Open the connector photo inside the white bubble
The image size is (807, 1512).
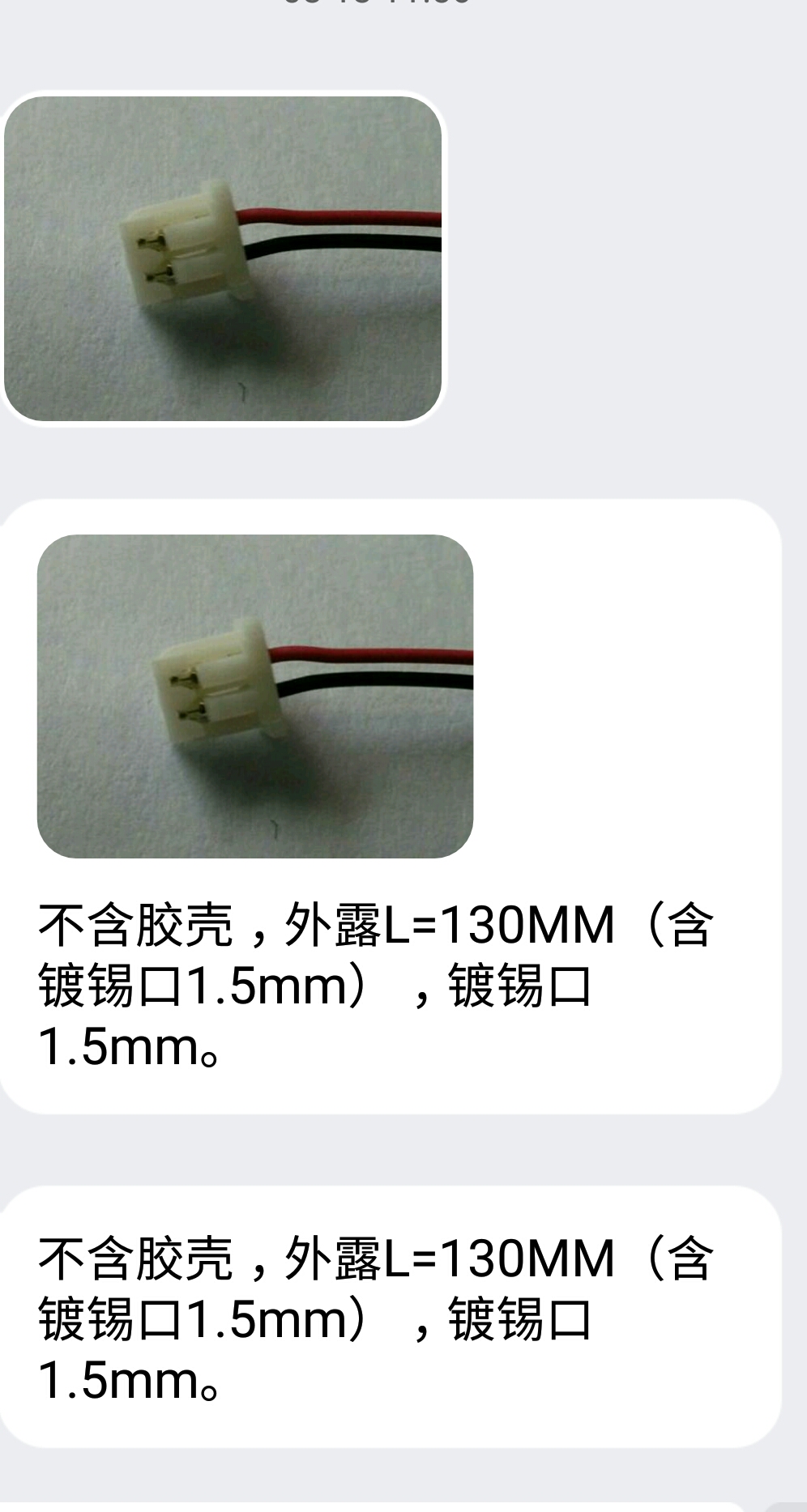(255, 696)
